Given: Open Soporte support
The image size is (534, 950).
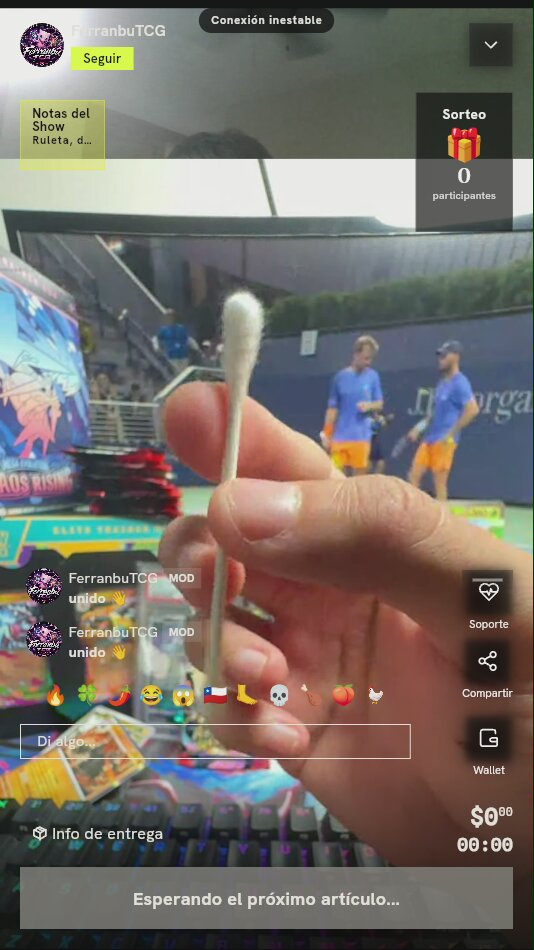Looking at the screenshot, I should (x=489, y=601).
